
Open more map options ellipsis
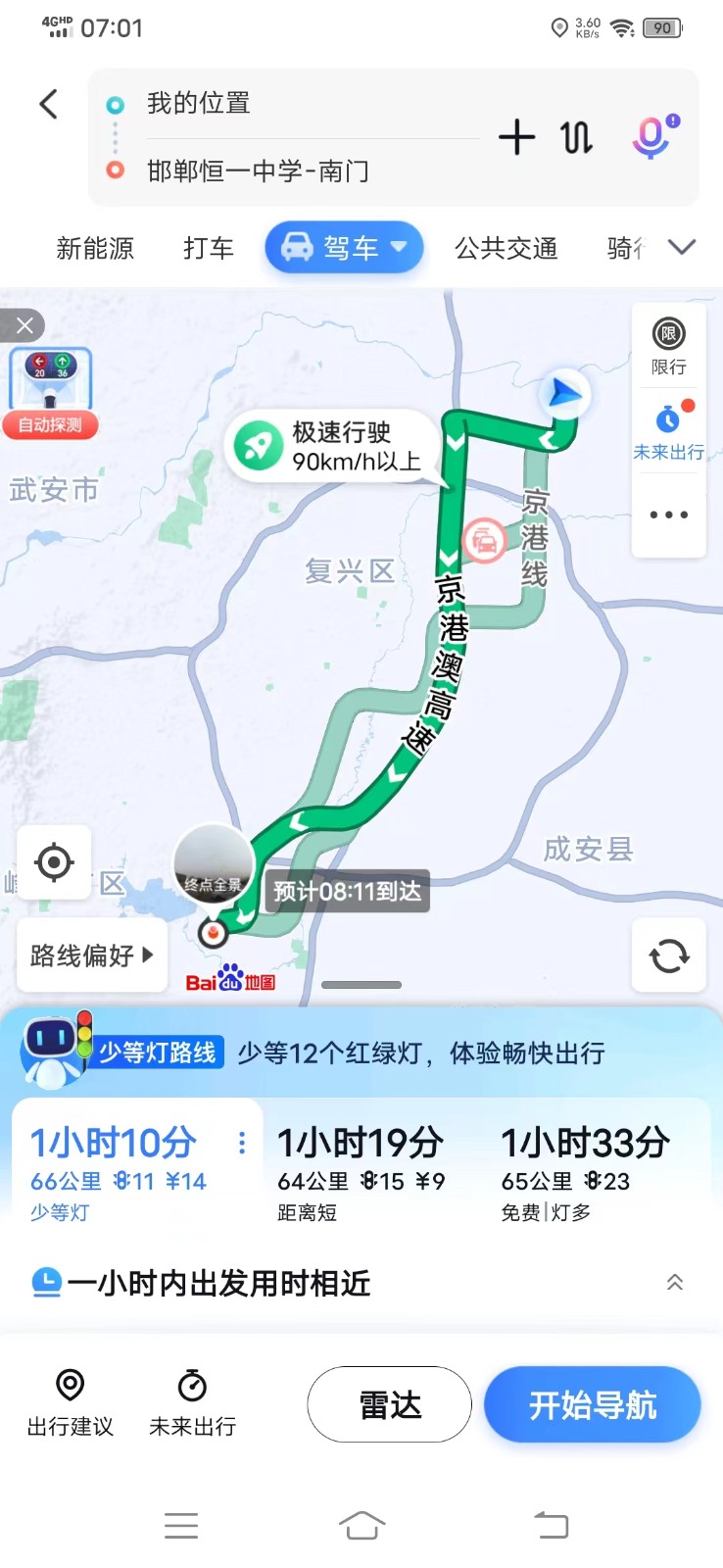coord(668,514)
